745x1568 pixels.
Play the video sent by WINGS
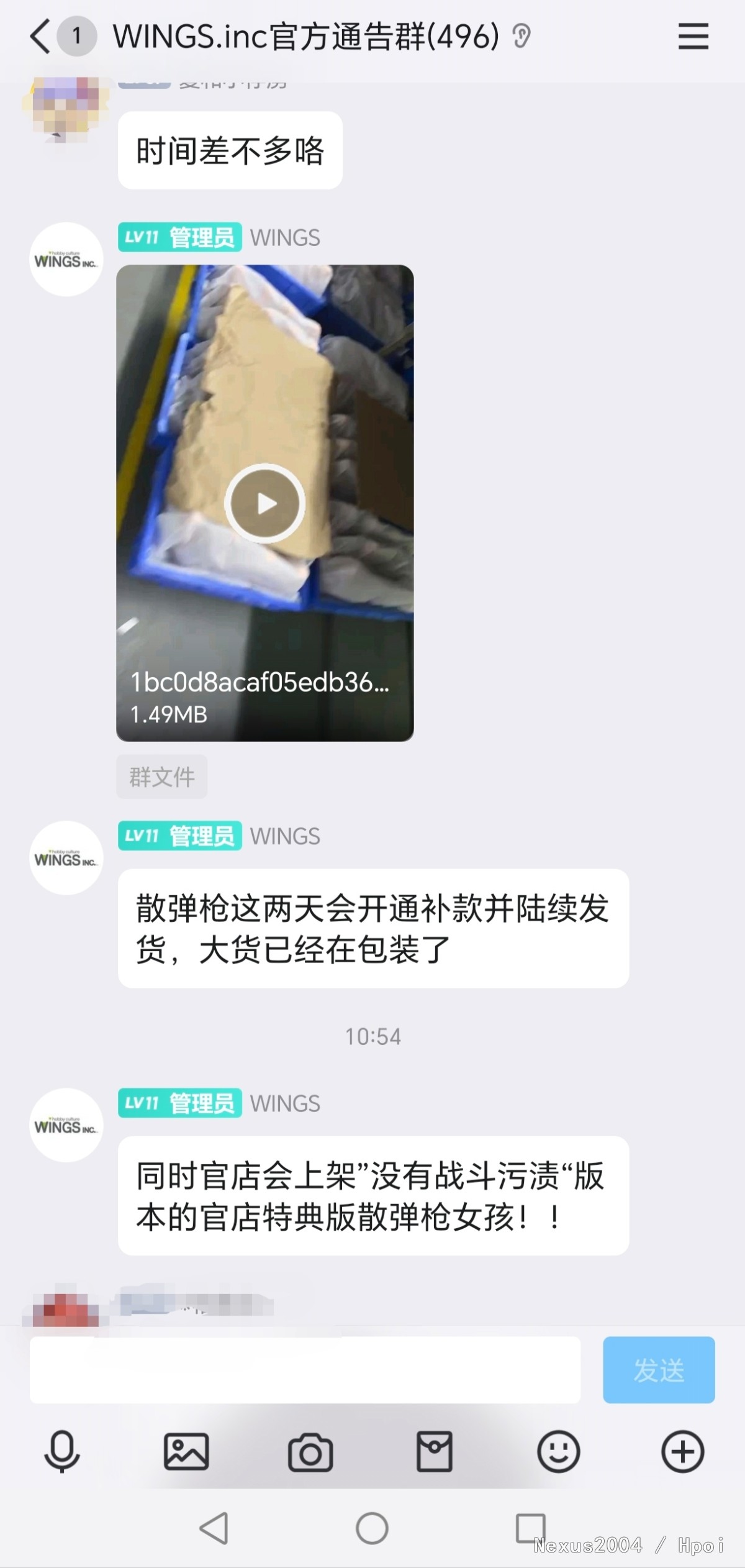tap(265, 503)
